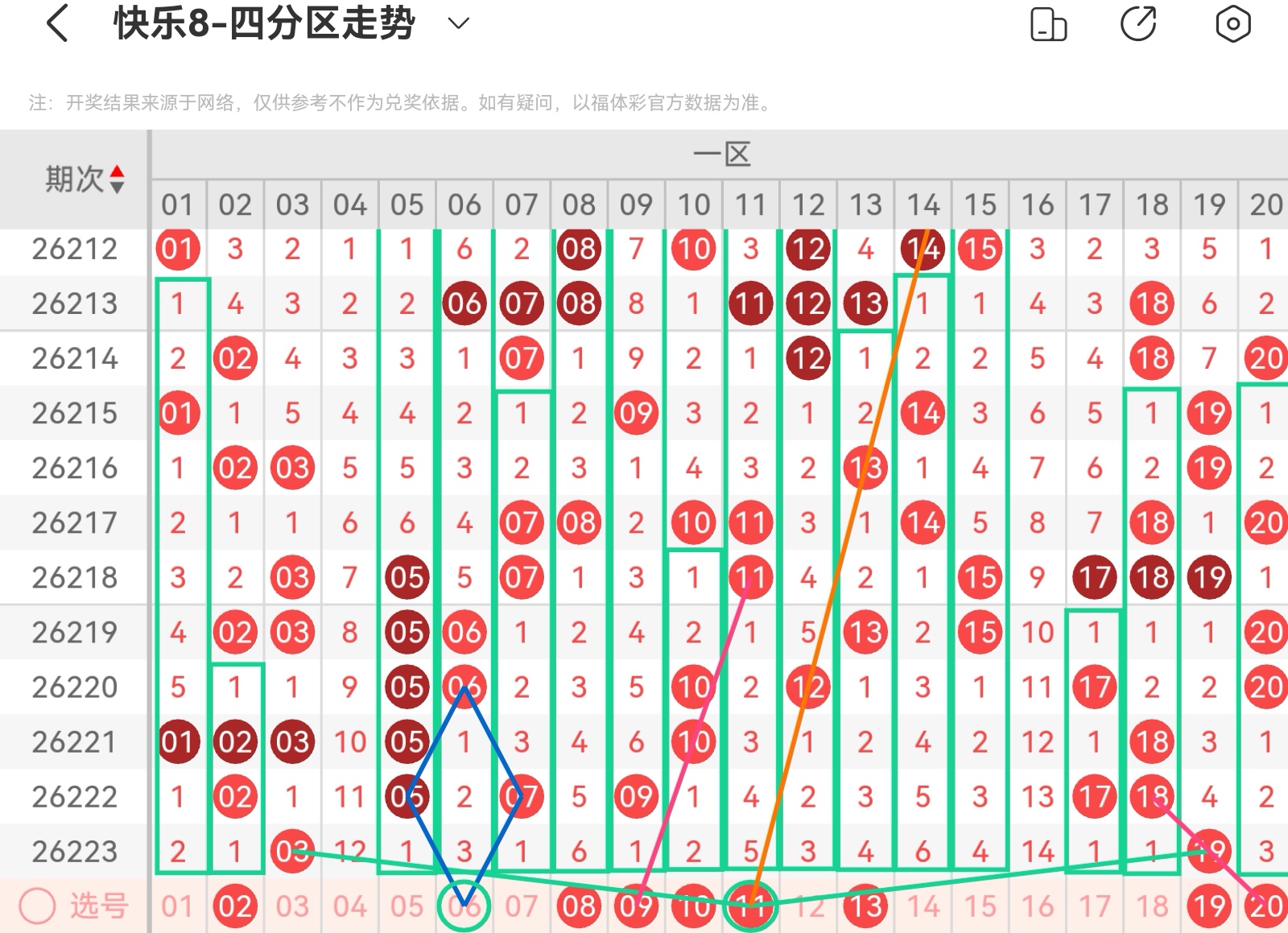Expand the 快乐8-四分区走势 chart type dropdown
The width and height of the screenshot is (1288, 933).
click(x=458, y=23)
